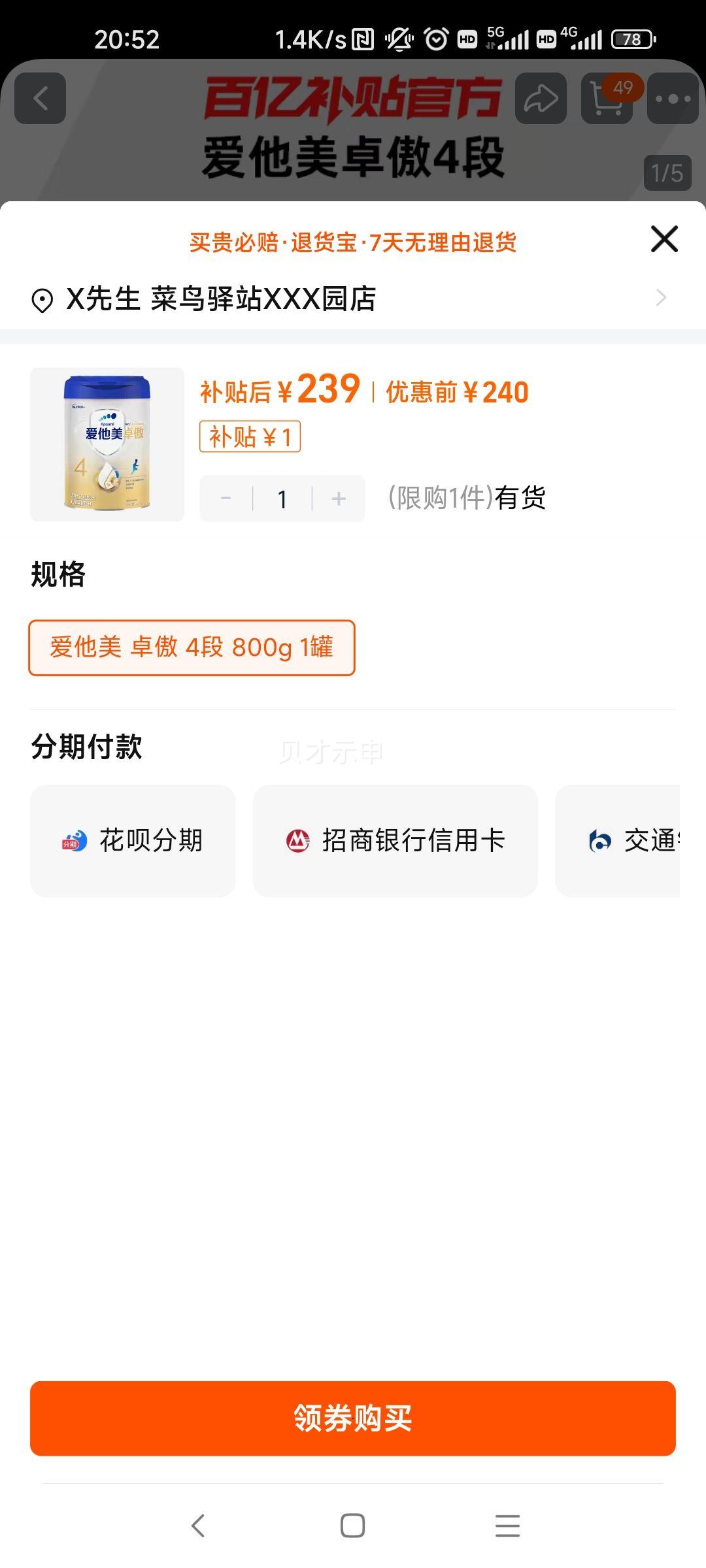Image resolution: width=706 pixels, height=1568 pixels.
Task: Choose 招商银行信用卡 installment option
Action: coord(395,841)
